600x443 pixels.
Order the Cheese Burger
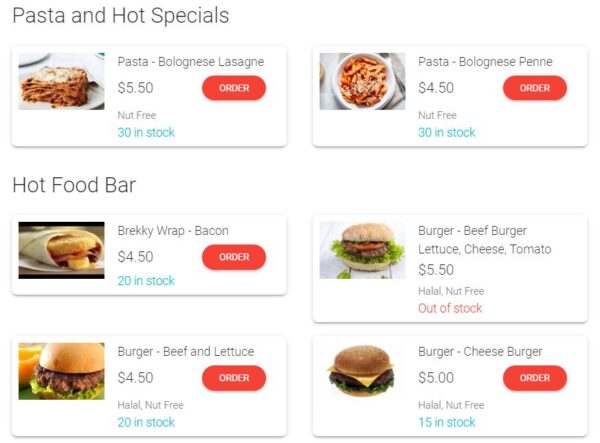click(x=534, y=378)
